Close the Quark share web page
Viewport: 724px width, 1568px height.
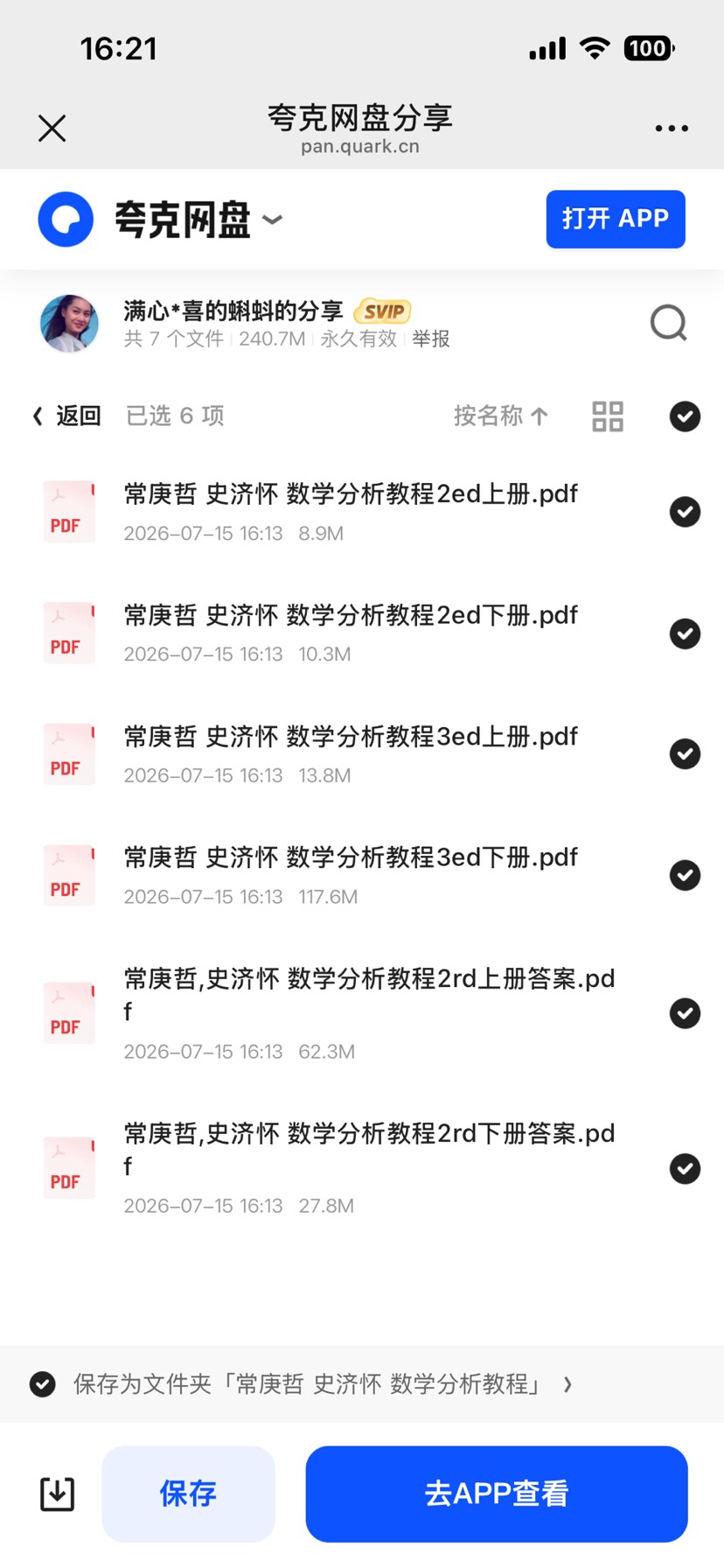(52, 129)
